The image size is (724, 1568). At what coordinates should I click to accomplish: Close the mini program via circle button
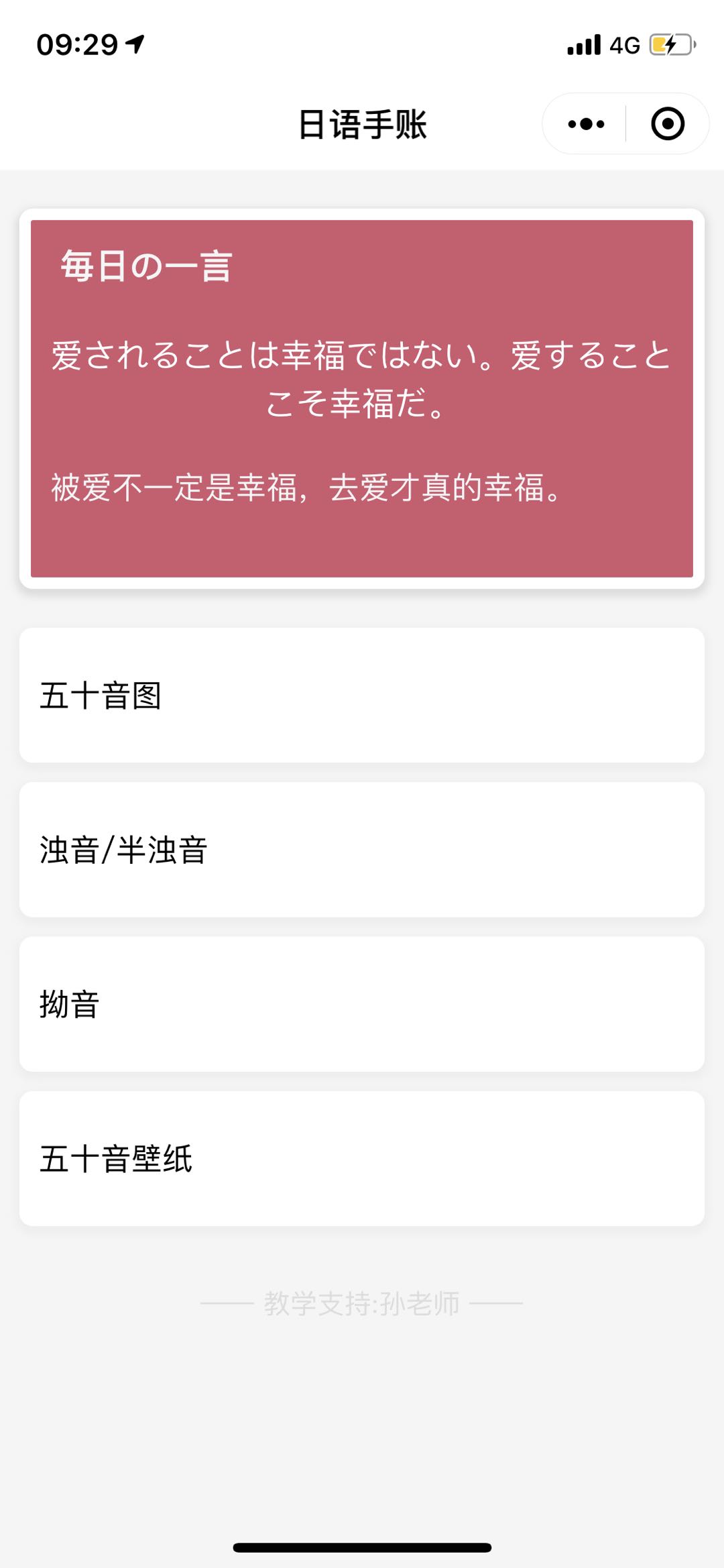pyautogui.click(x=668, y=124)
